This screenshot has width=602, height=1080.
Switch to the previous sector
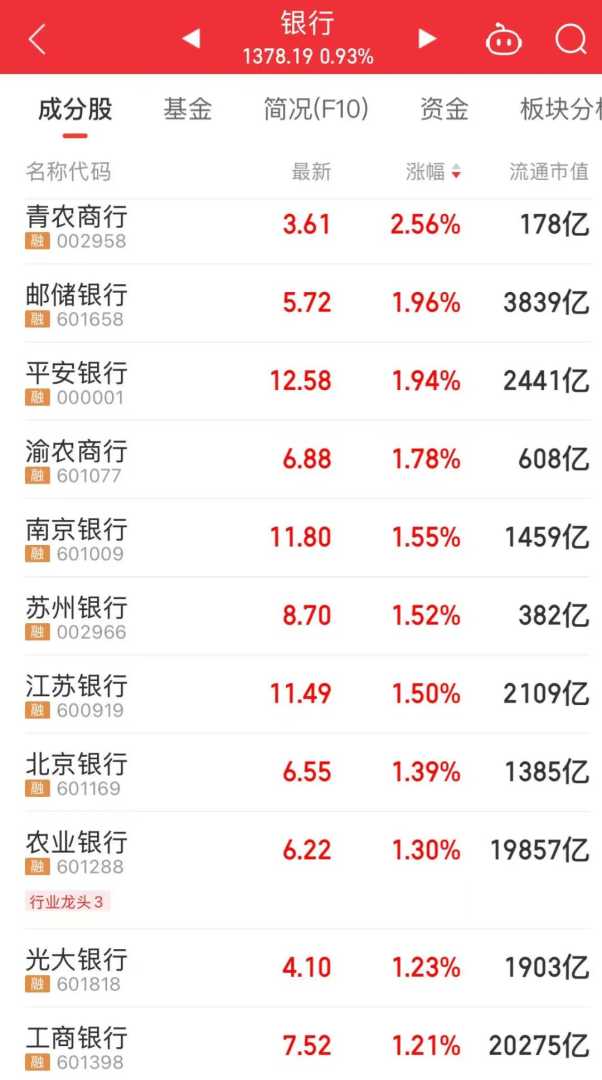191,39
